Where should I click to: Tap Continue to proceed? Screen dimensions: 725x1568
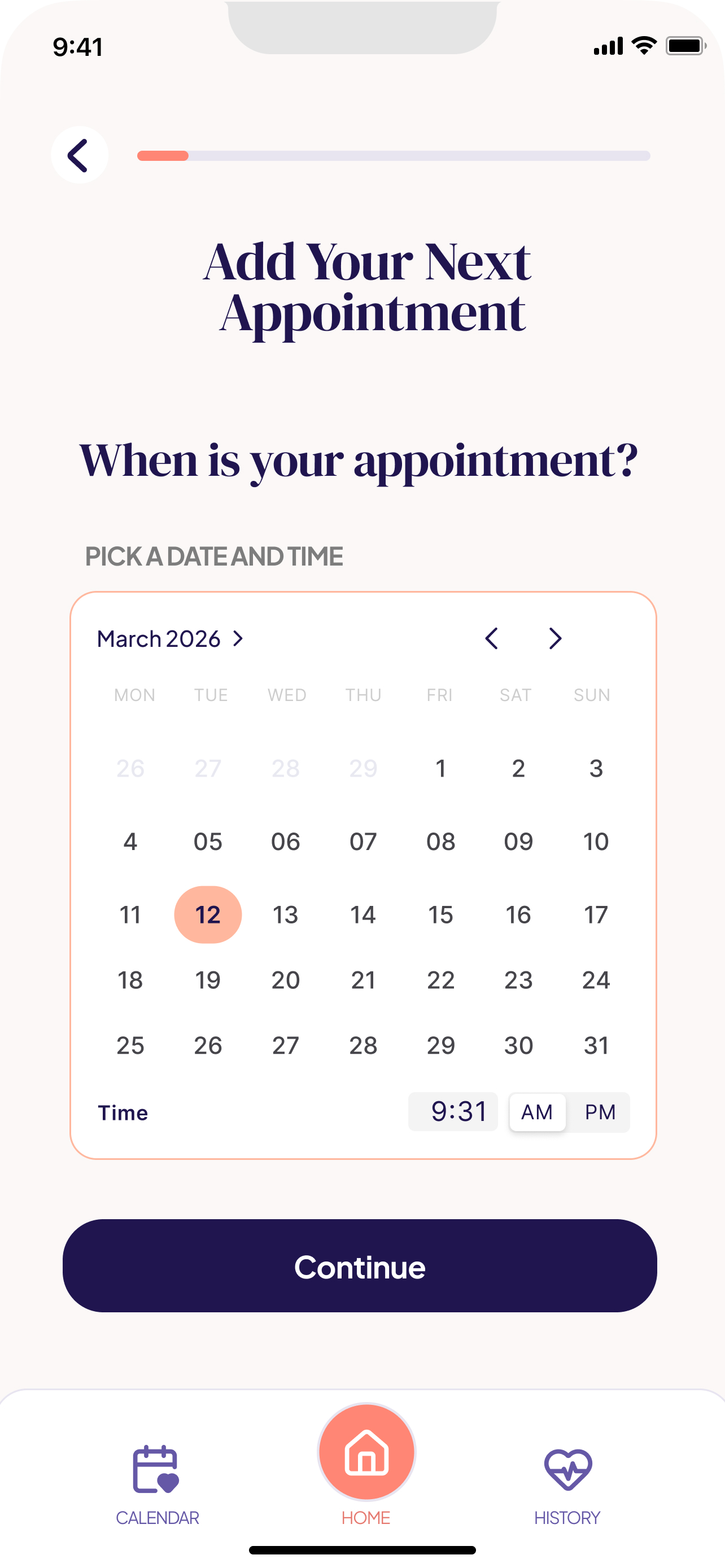pyautogui.click(x=360, y=1265)
